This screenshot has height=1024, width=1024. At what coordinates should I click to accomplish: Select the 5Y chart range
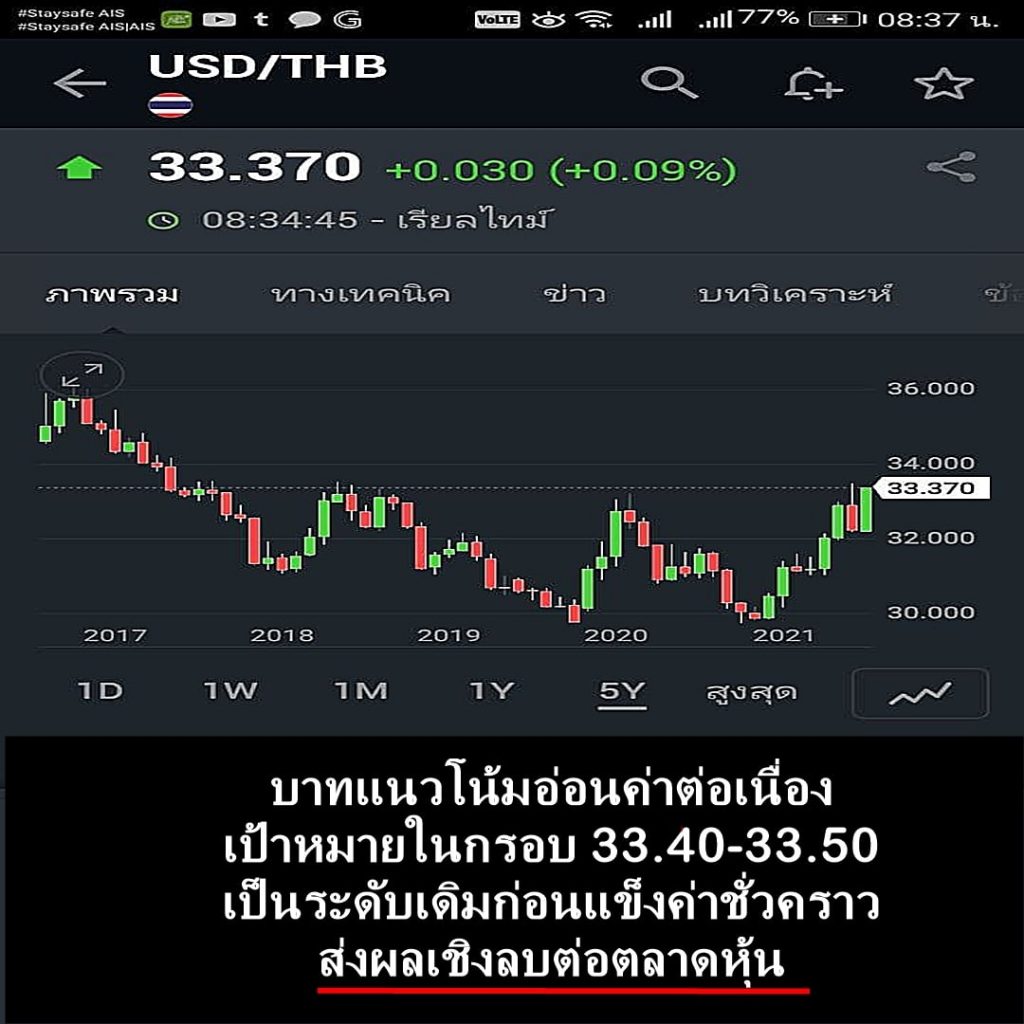(621, 691)
